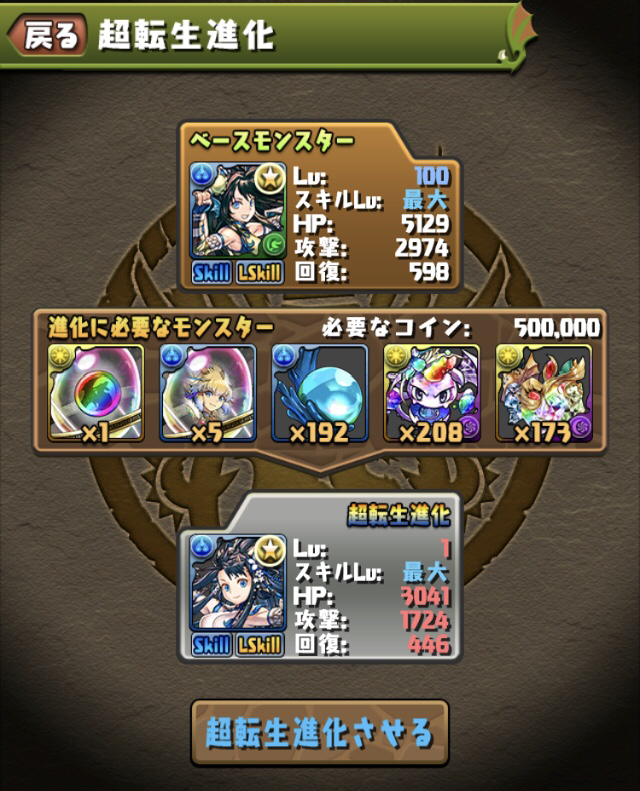
Task: Tap the 戻る back button
Action: (x=47, y=36)
